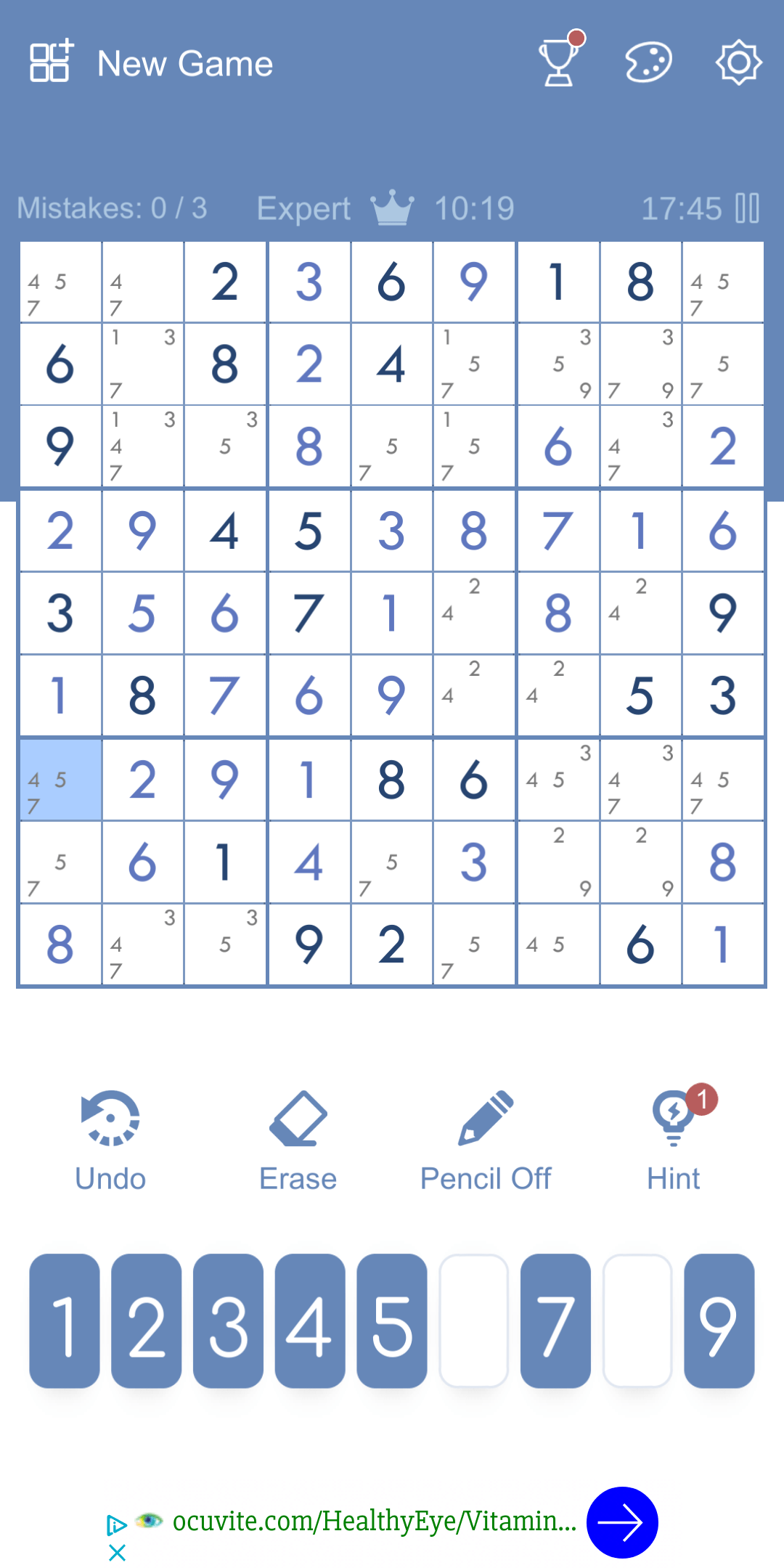Open the theme palette picker
This screenshot has height=1568, width=784.
(648, 63)
